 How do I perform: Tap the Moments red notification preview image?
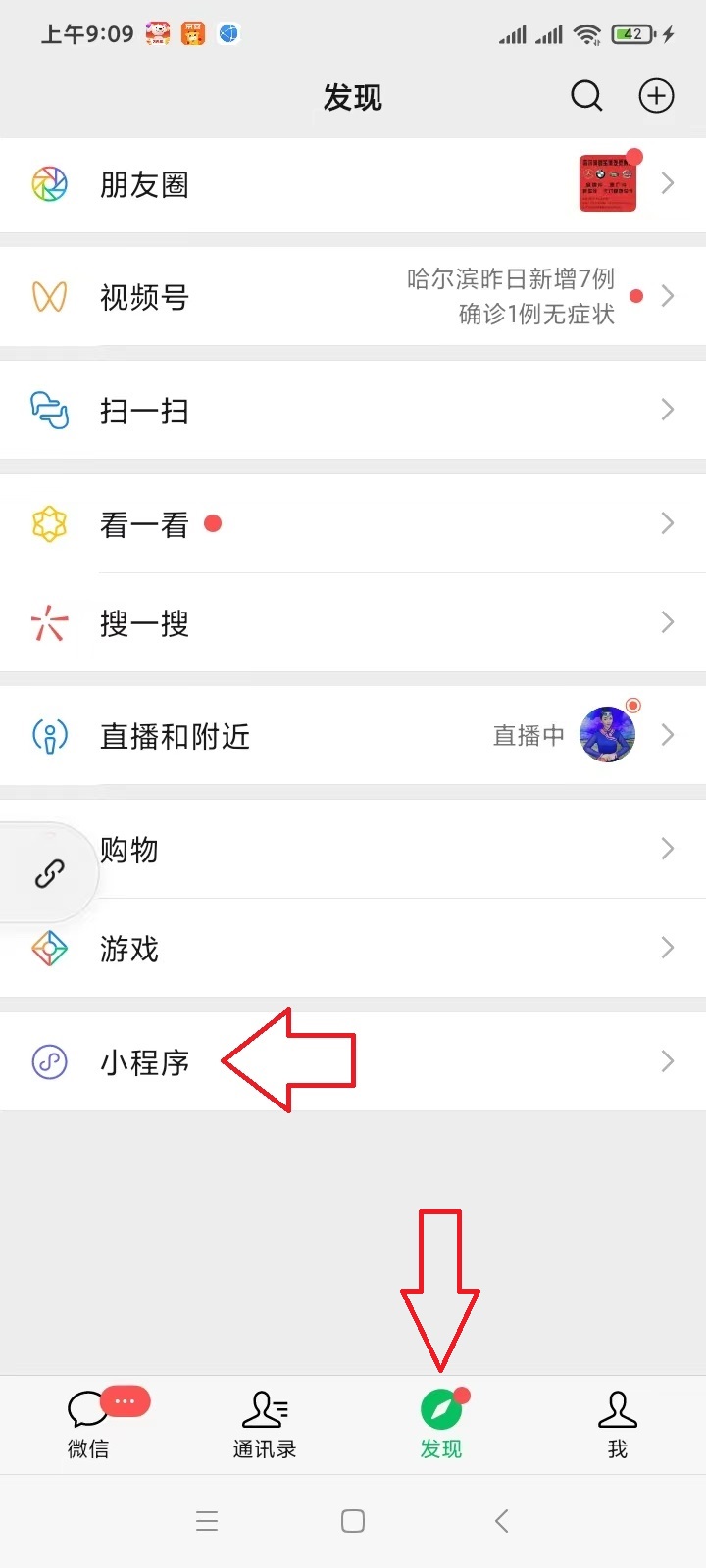tap(607, 183)
